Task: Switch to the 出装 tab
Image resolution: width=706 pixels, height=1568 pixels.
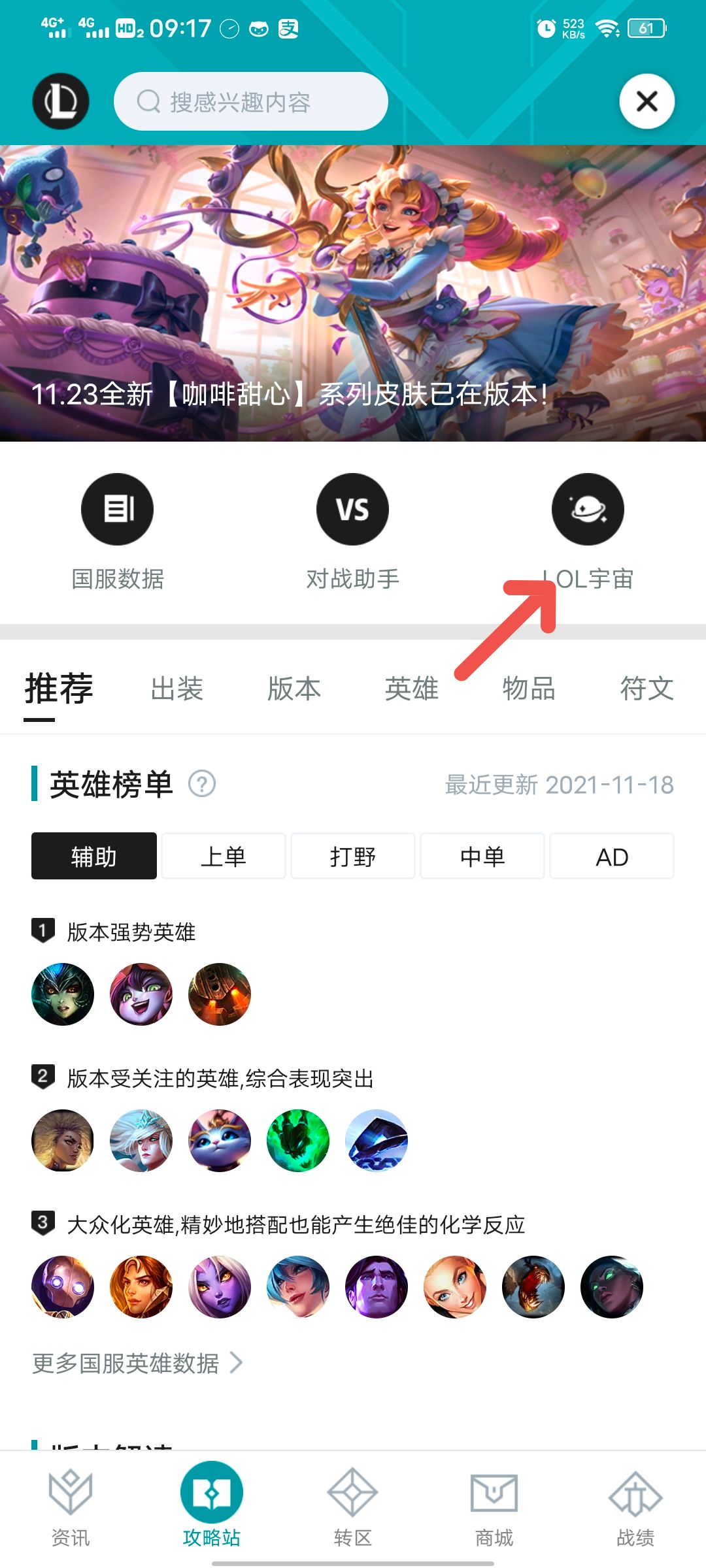Action: coord(176,689)
